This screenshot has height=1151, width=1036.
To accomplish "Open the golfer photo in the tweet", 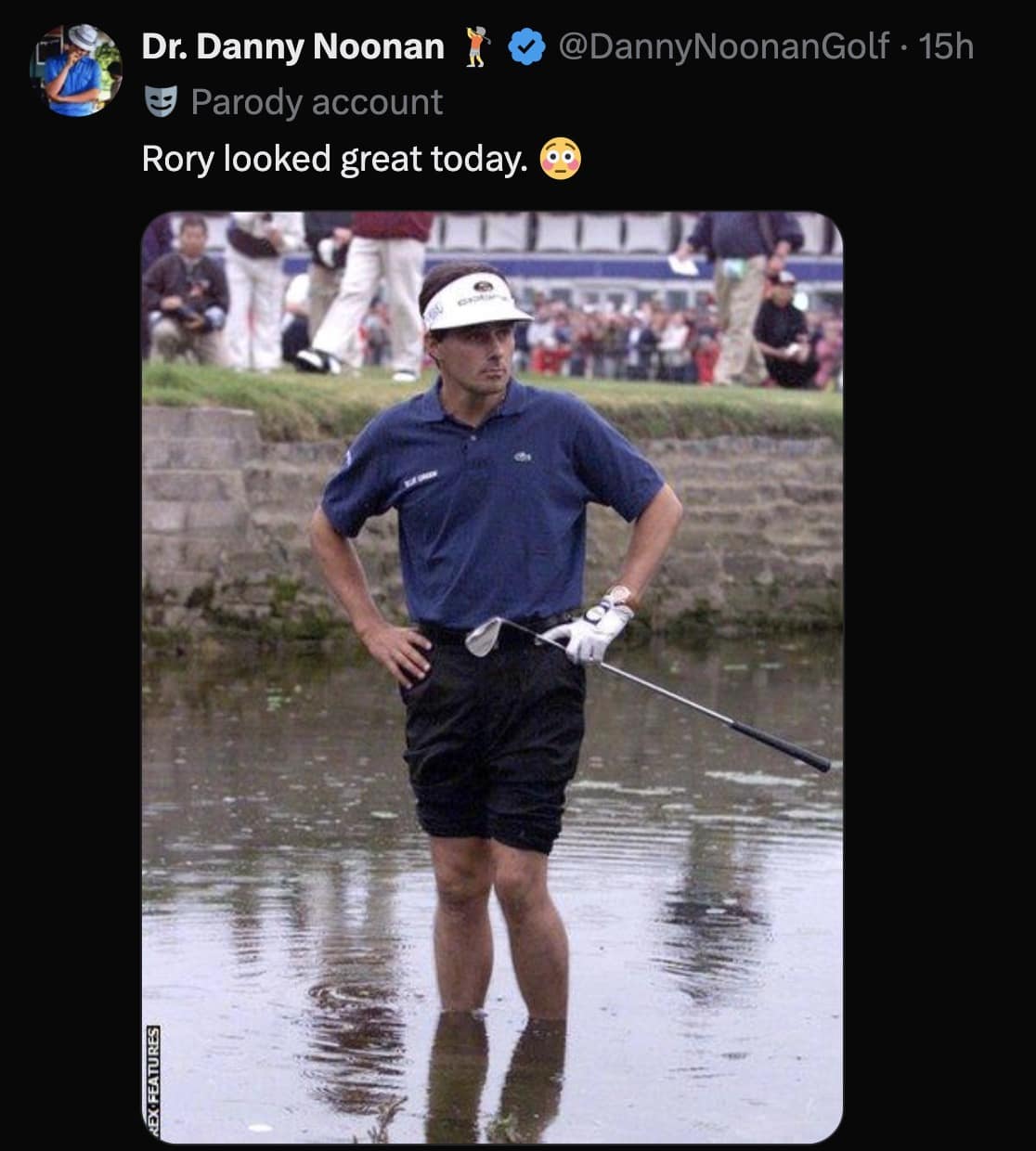I will tap(492, 678).
